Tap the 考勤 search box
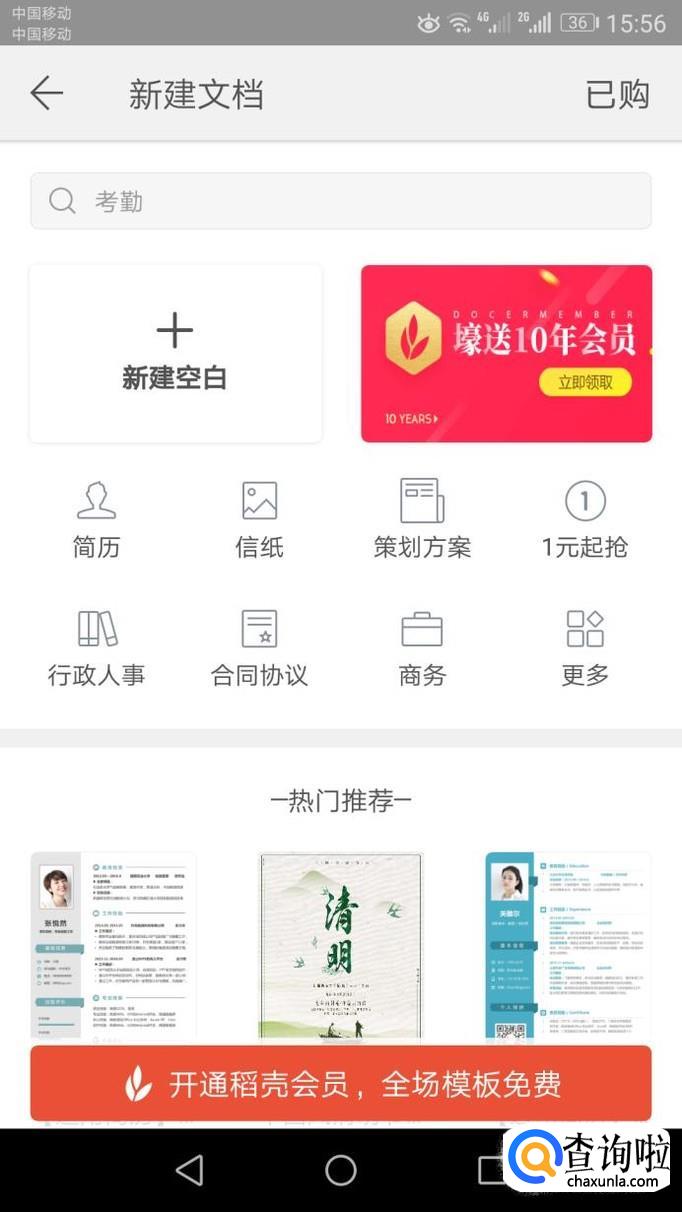 (340, 201)
